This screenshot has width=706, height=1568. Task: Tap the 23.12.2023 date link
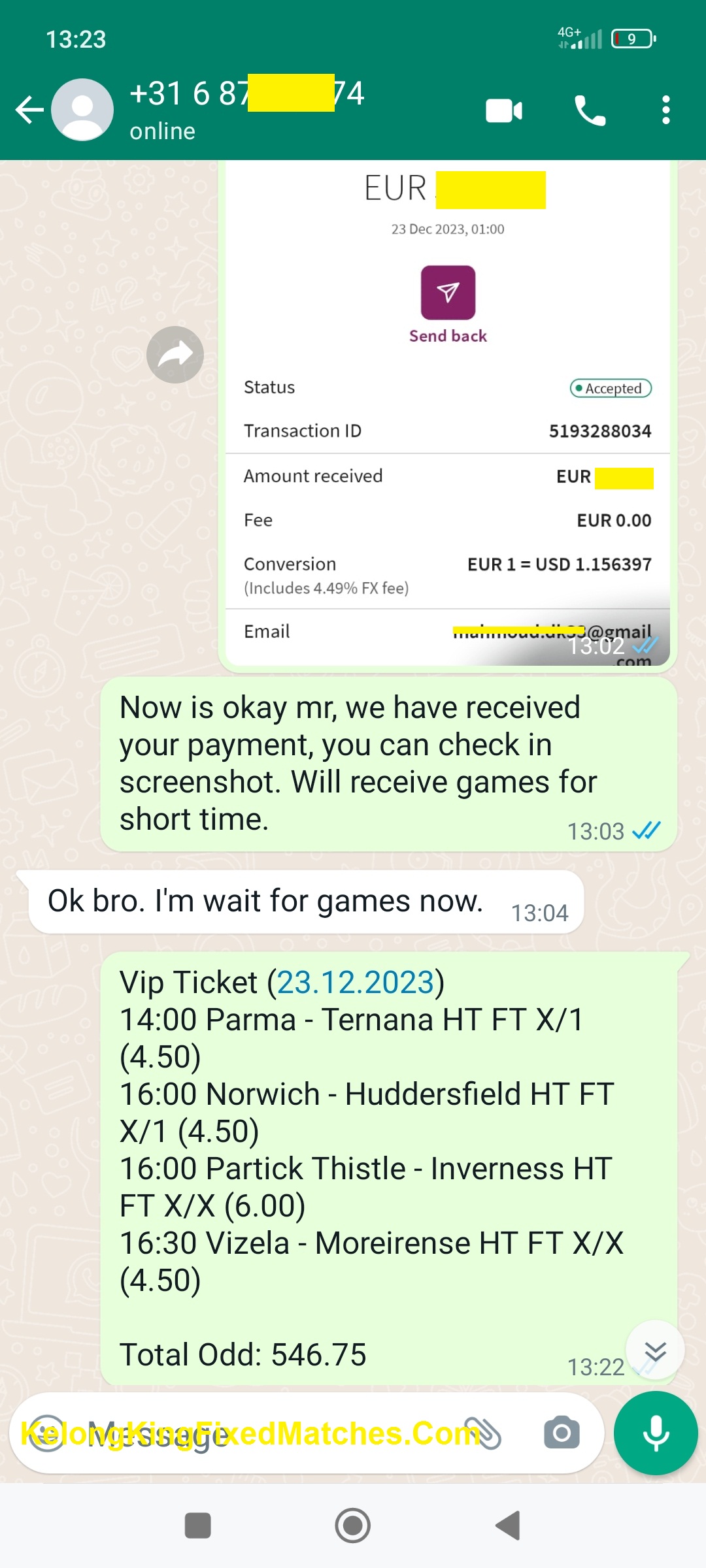coord(356,983)
